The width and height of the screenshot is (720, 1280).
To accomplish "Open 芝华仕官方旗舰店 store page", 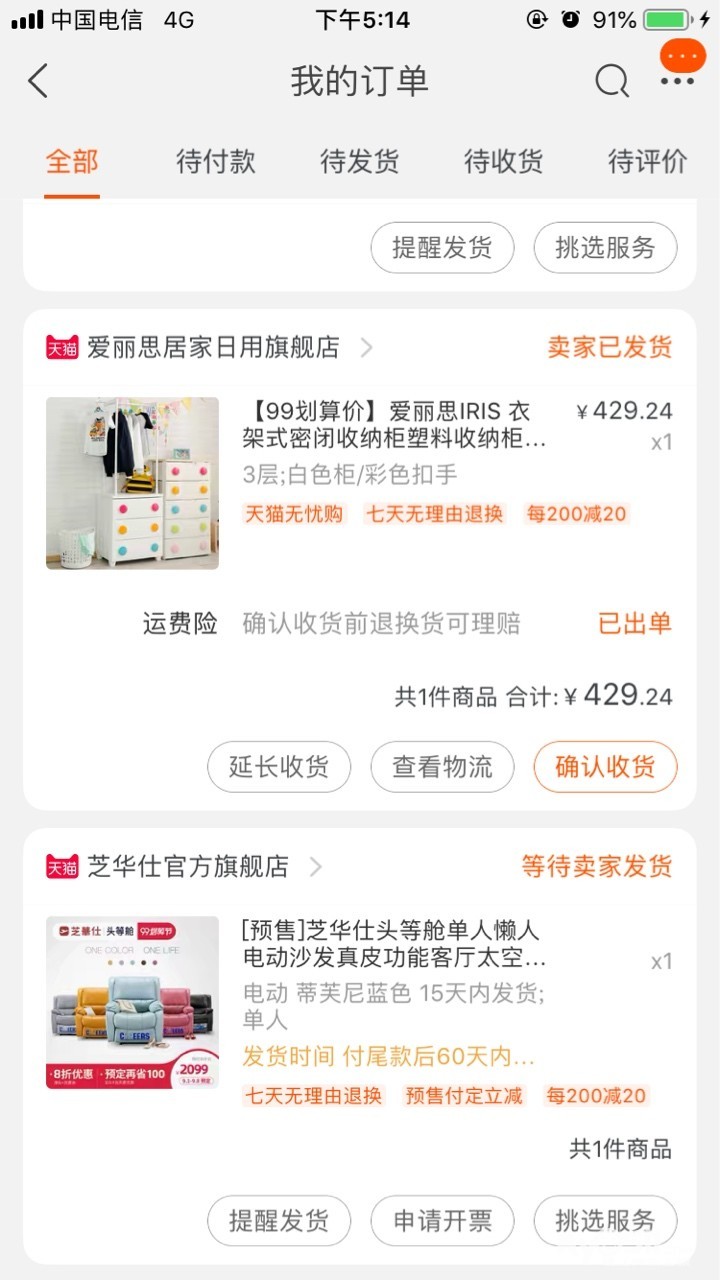I will tap(187, 866).
